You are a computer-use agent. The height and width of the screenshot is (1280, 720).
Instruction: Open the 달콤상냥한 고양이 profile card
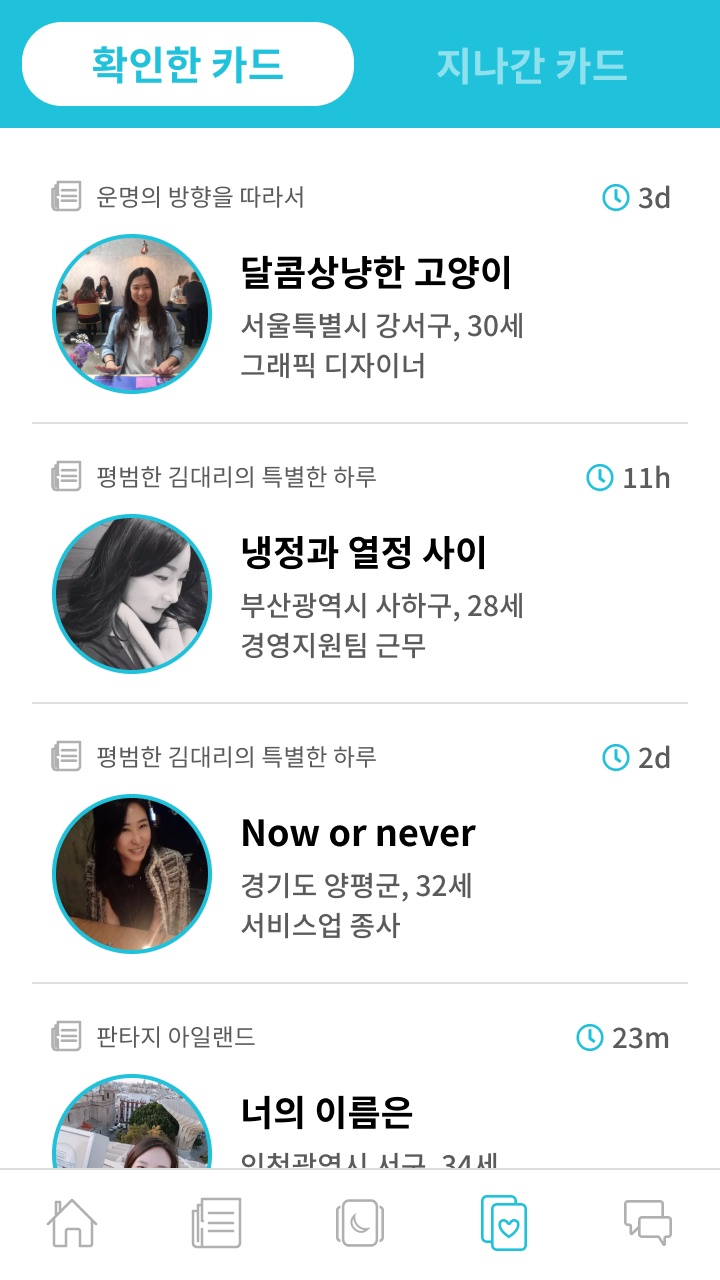click(376, 272)
